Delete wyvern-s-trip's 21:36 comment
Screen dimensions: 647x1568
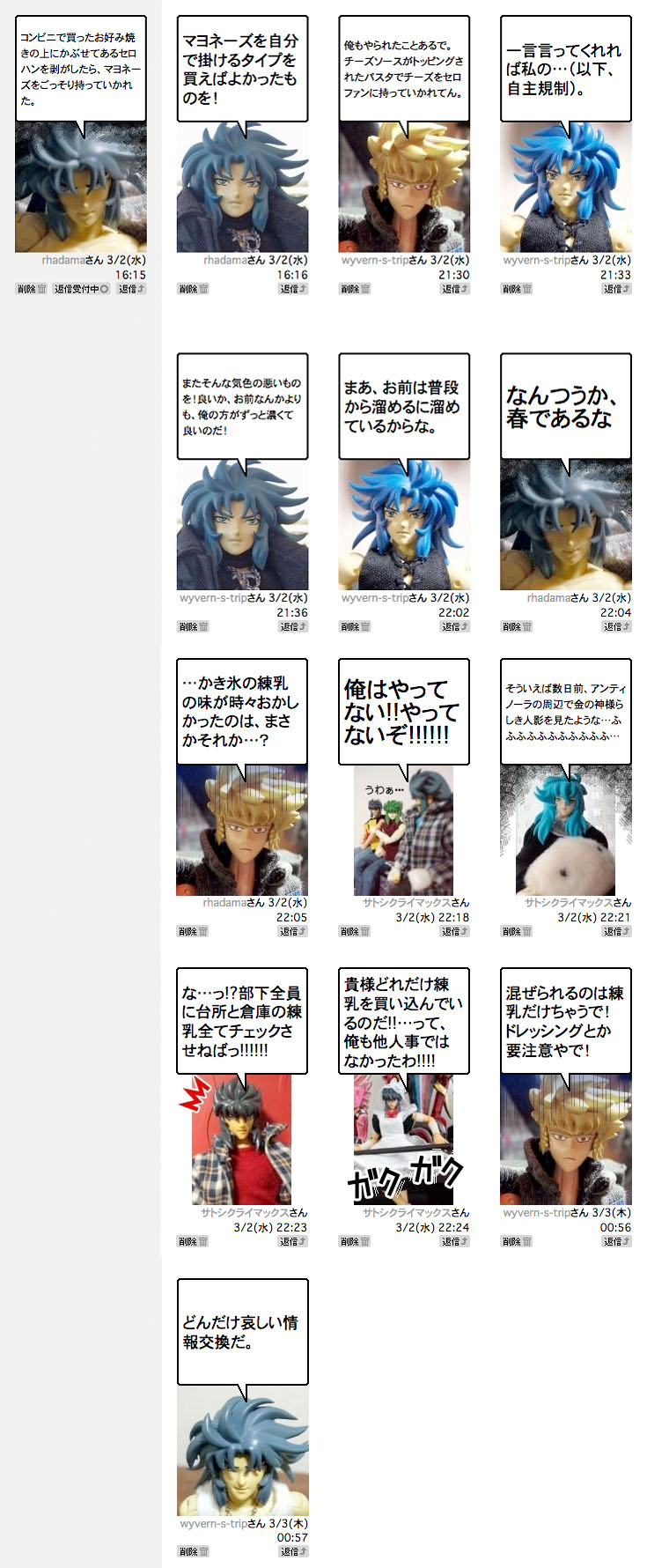tap(194, 627)
